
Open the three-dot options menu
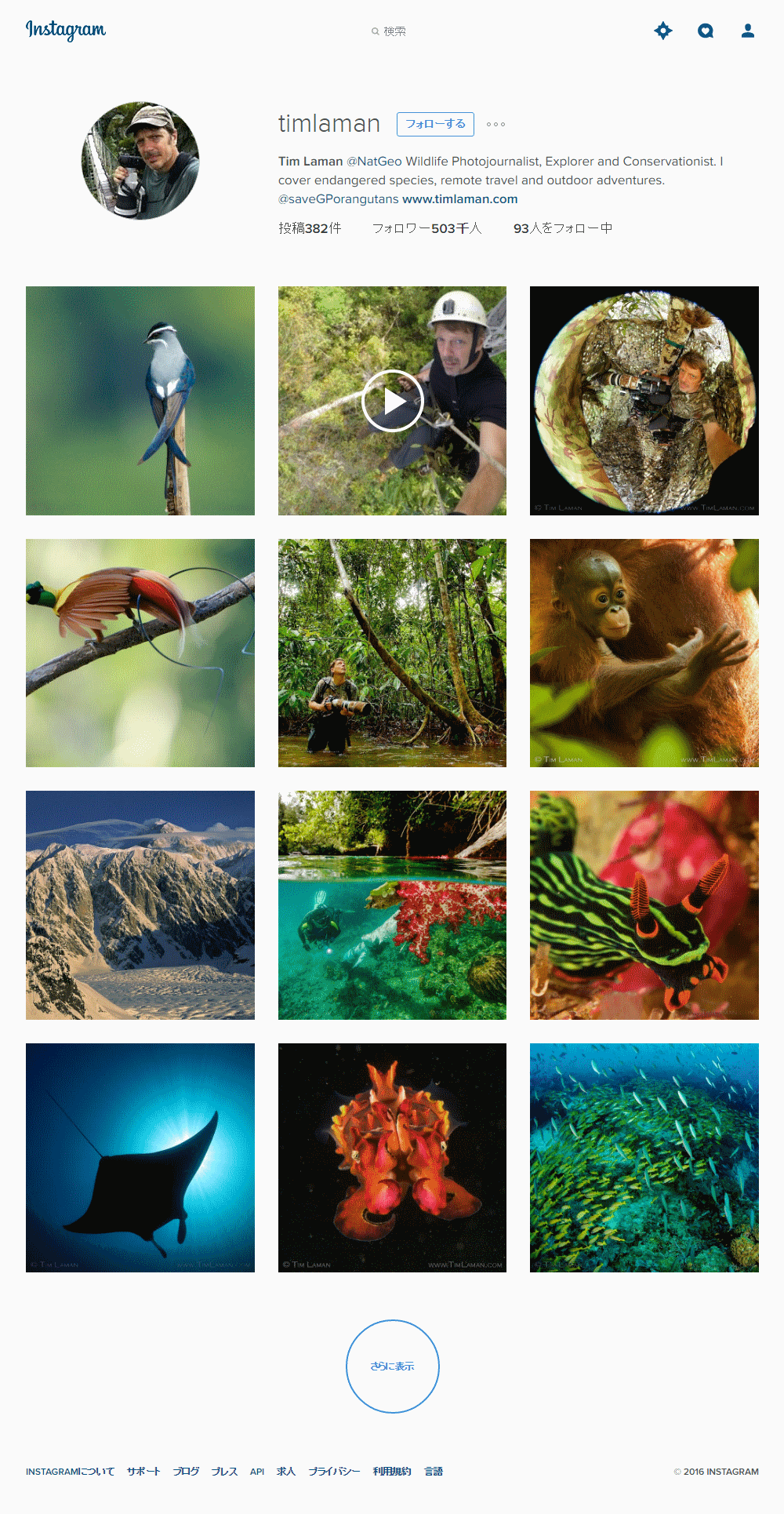tap(495, 124)
